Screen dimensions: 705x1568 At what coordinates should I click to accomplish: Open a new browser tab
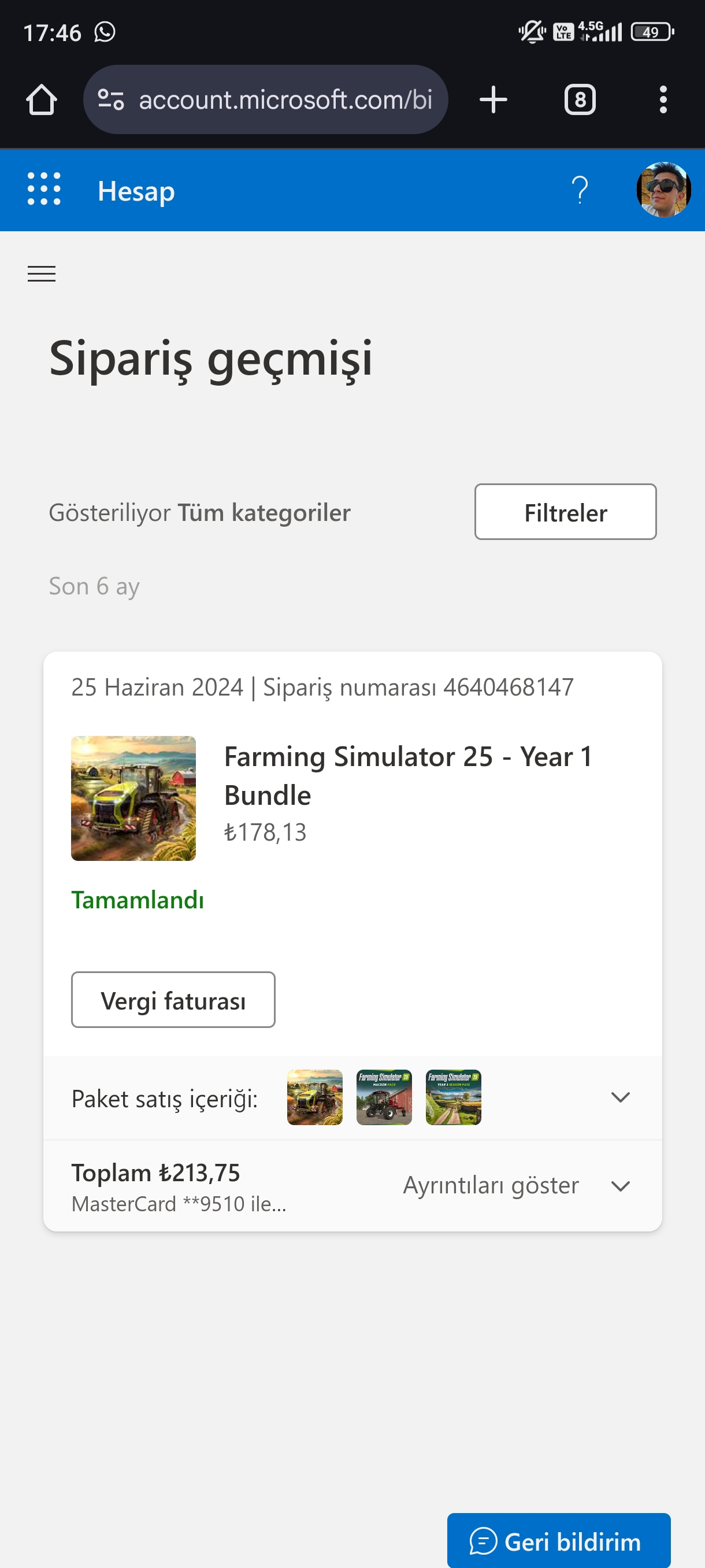(493, 100)
